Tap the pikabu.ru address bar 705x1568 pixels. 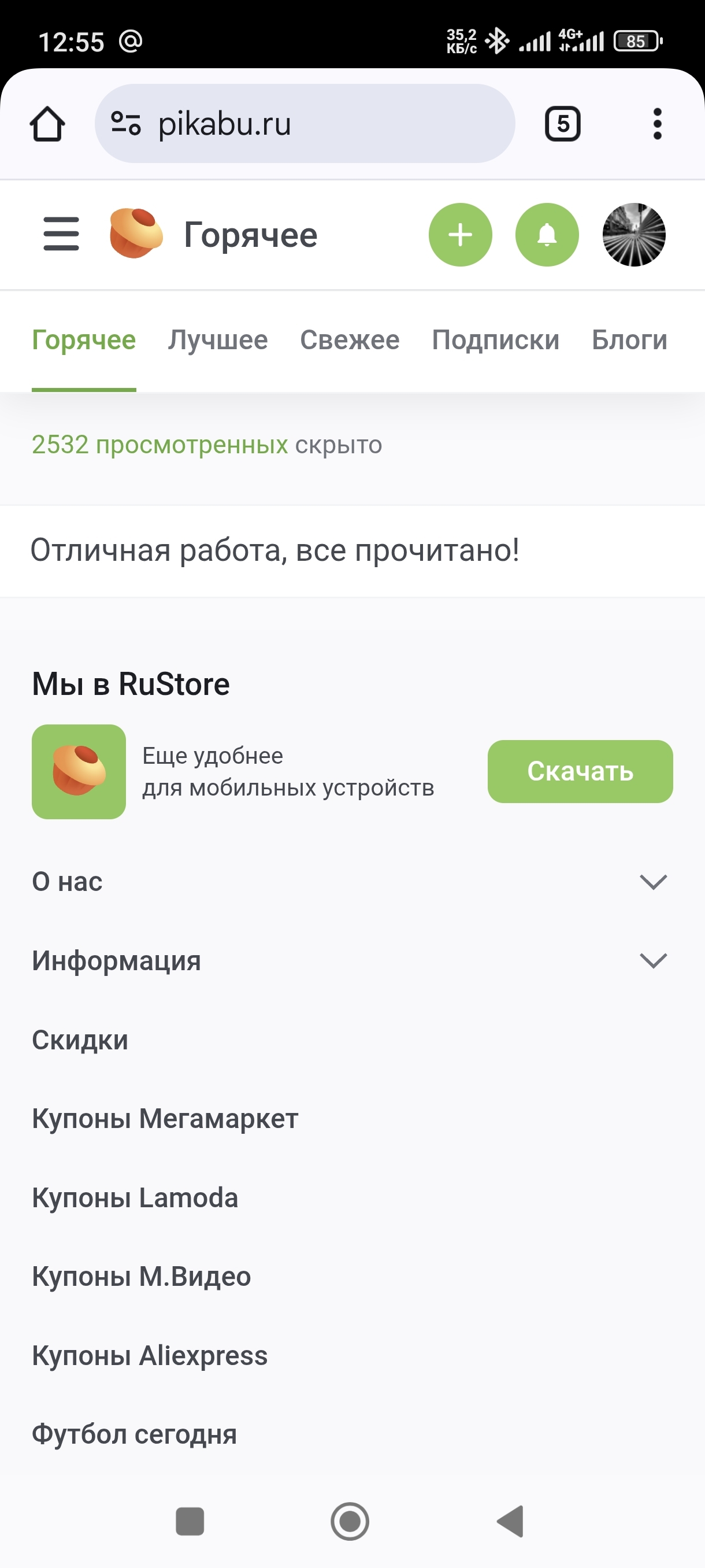[304, 124]
